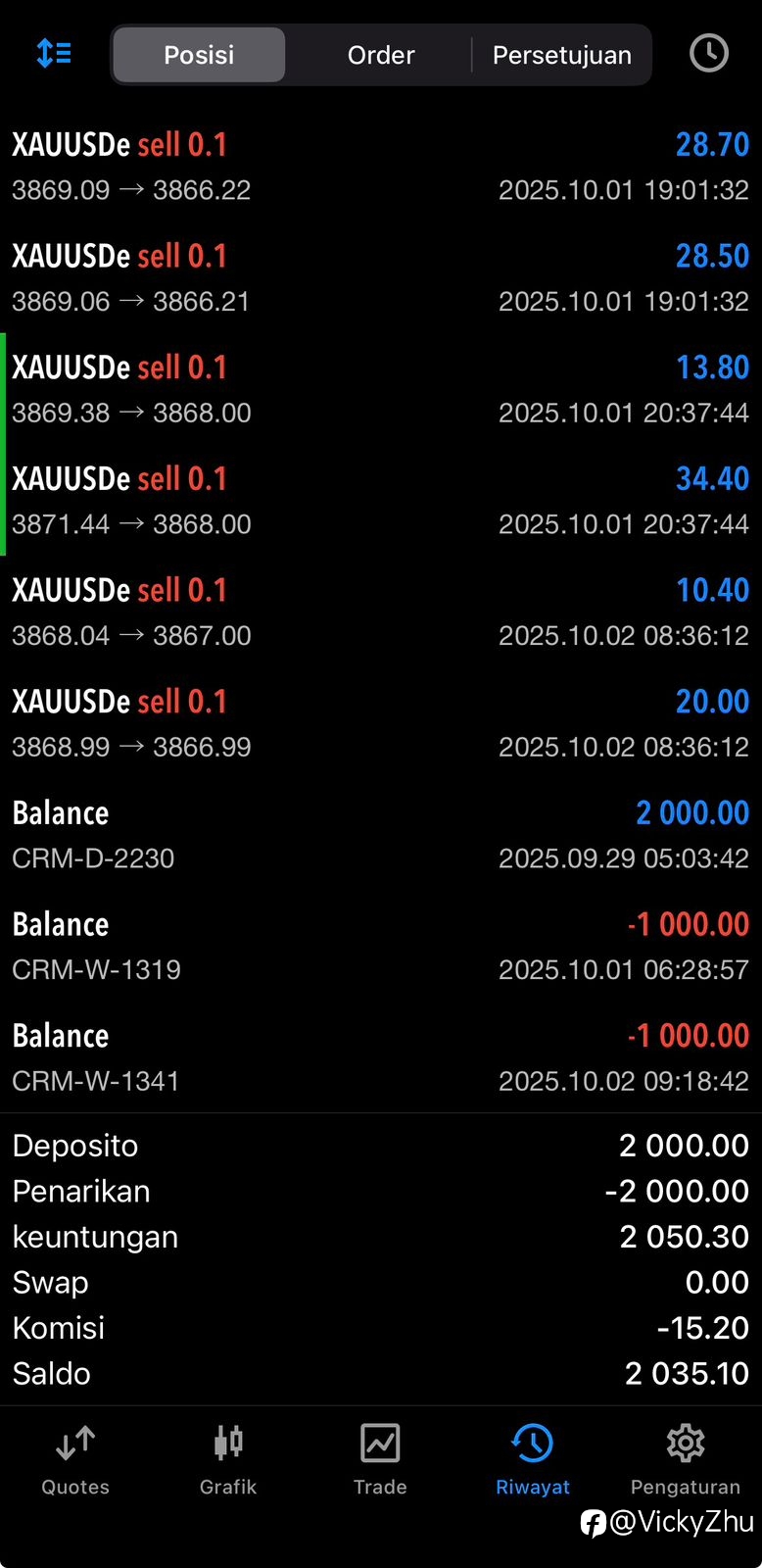762x1568 pixels.
Task: Expand the sell trade with profit 10.40
Action: pos(381,612)
